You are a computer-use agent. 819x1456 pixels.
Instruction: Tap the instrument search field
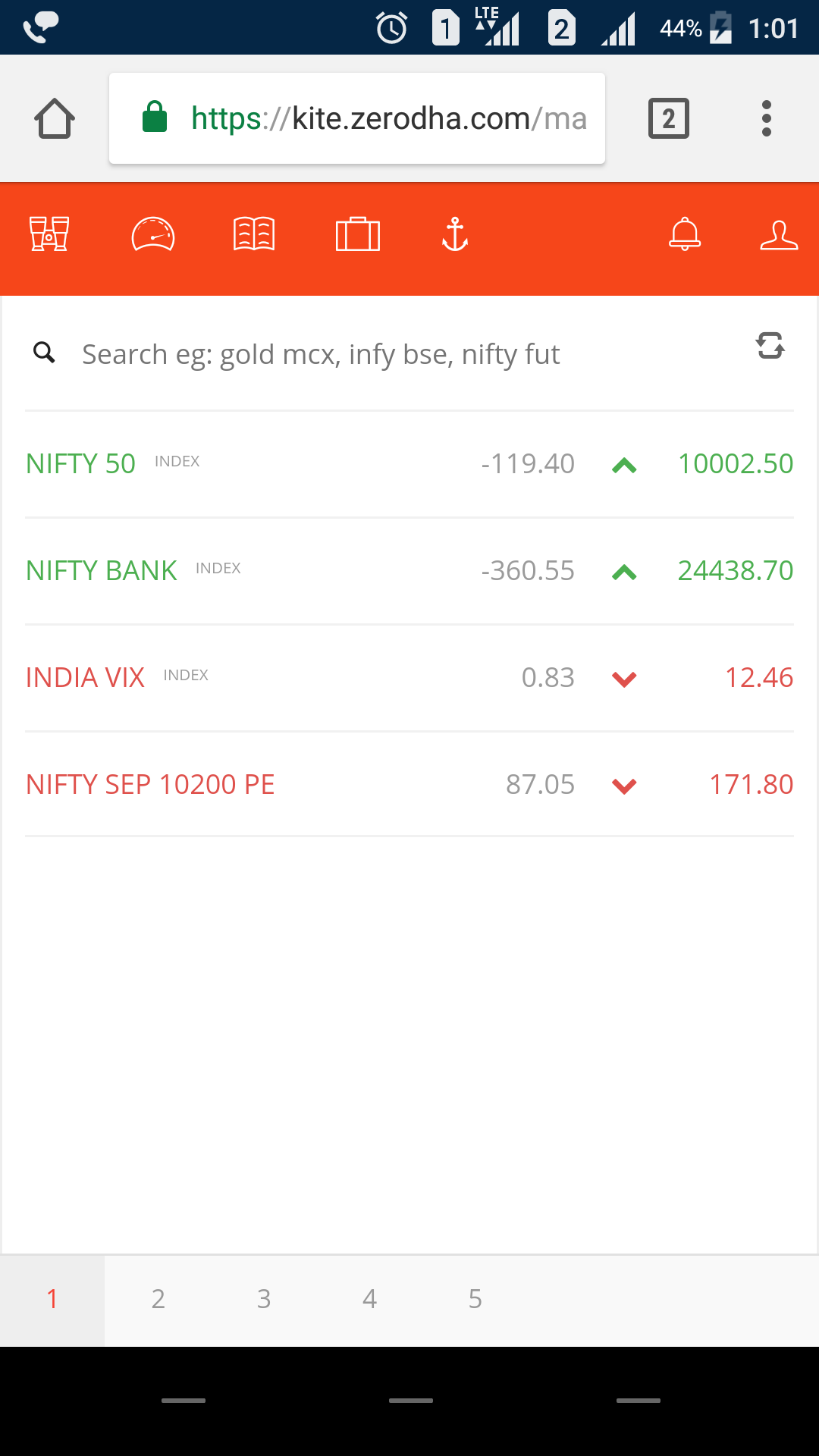click(394, 354)
